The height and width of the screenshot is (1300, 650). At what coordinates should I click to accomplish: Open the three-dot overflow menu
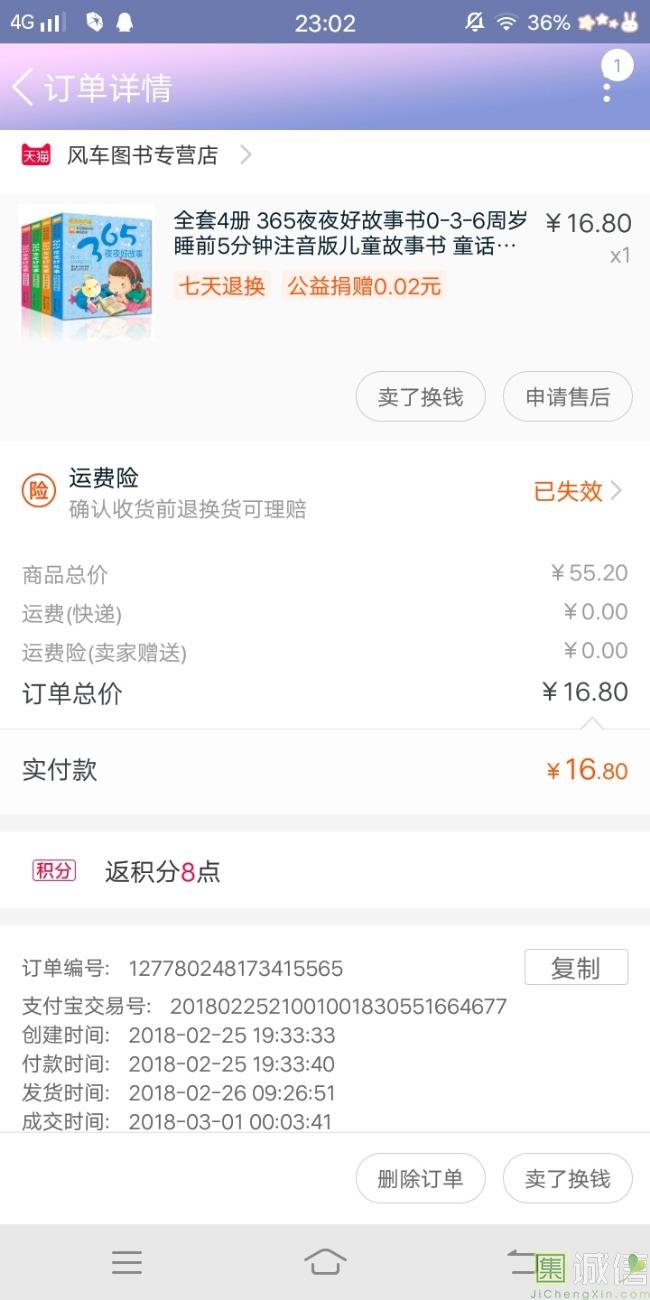(x=606, y=88)
